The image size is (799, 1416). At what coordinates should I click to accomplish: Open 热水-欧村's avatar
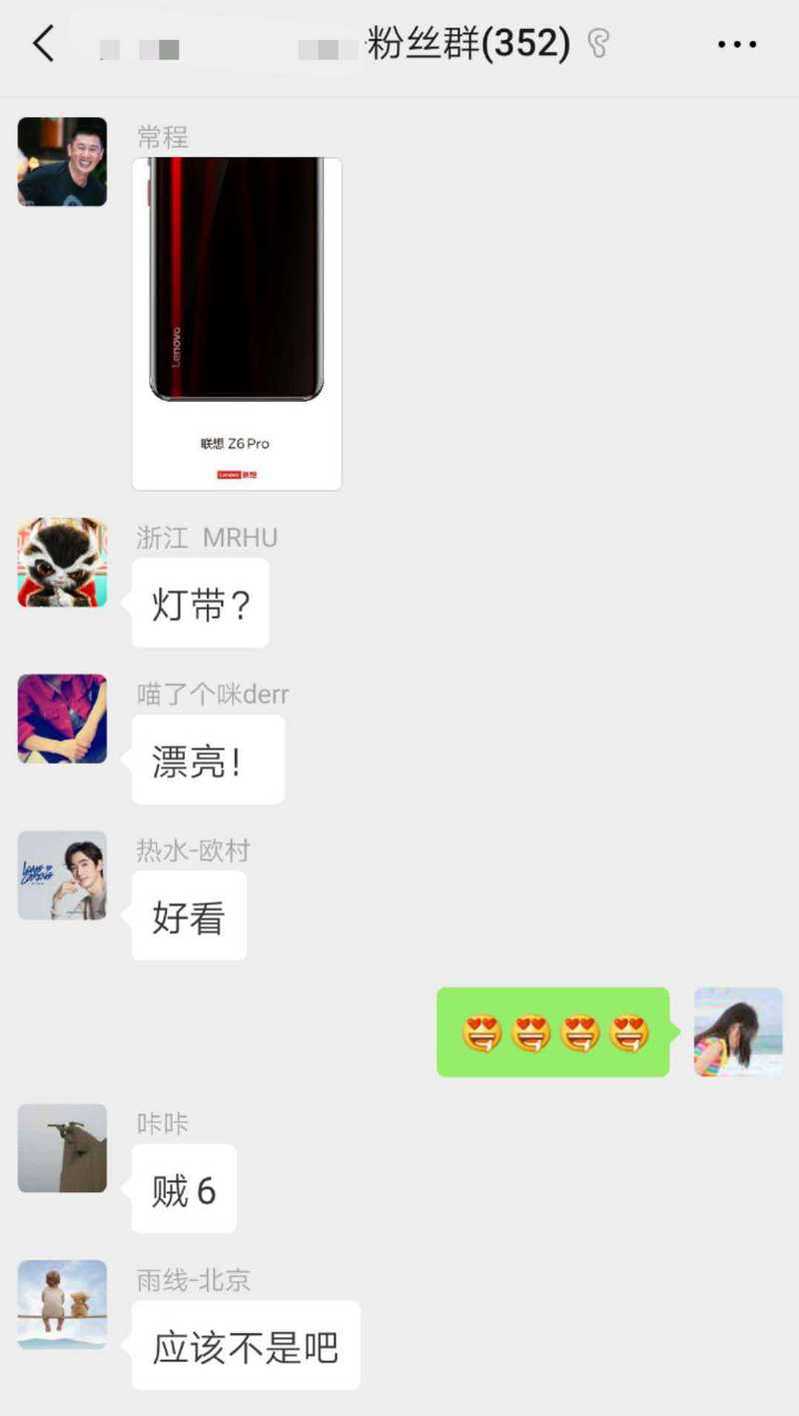tap(62, 875)
